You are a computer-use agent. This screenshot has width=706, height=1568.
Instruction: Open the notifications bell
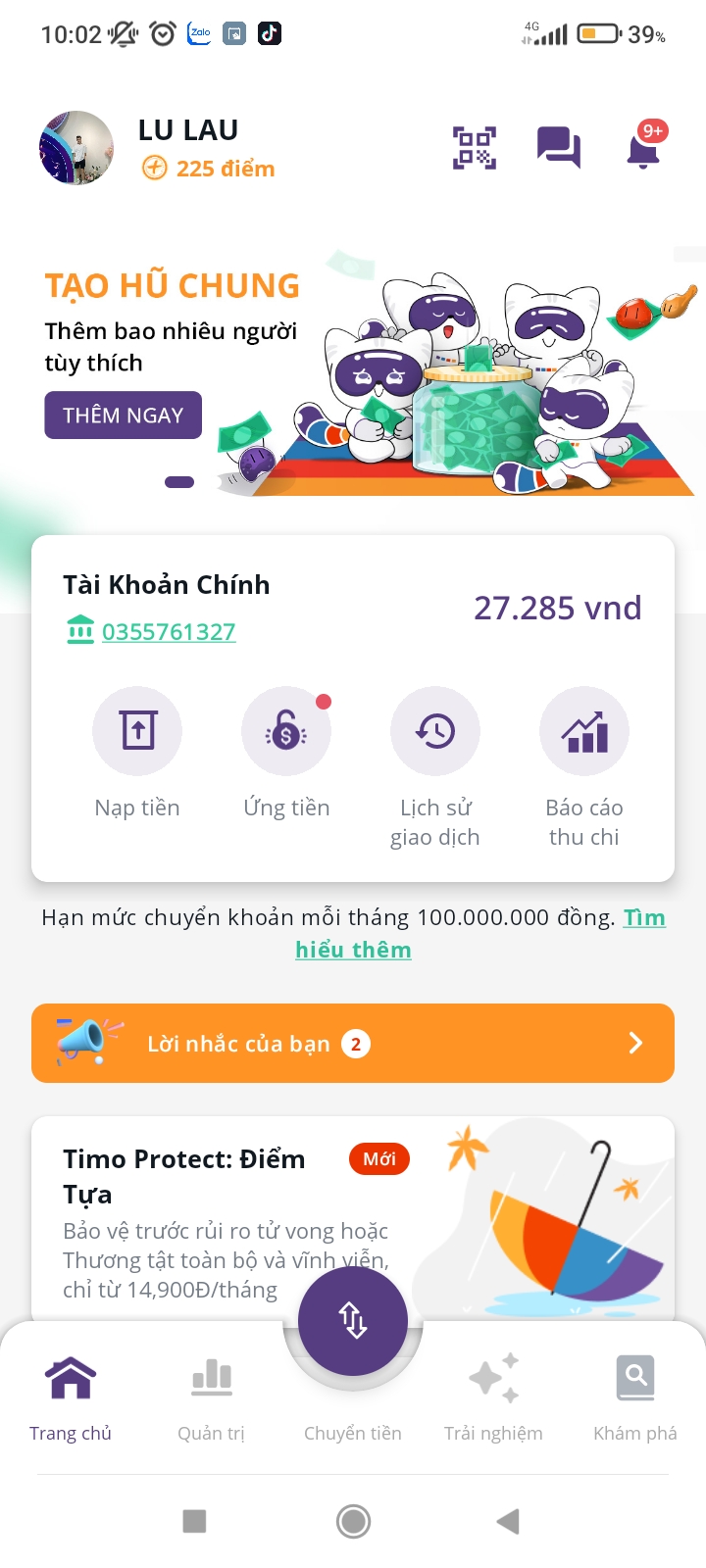[643, 150]
